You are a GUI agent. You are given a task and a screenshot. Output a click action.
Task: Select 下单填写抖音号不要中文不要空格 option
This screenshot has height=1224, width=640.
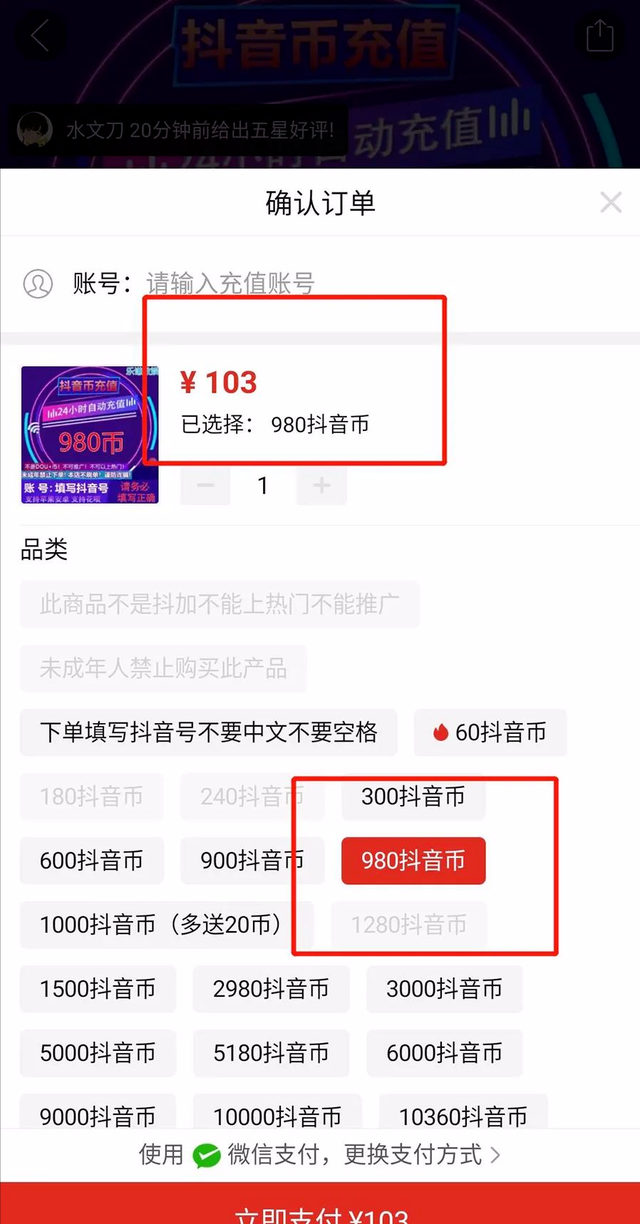point(208,733)
